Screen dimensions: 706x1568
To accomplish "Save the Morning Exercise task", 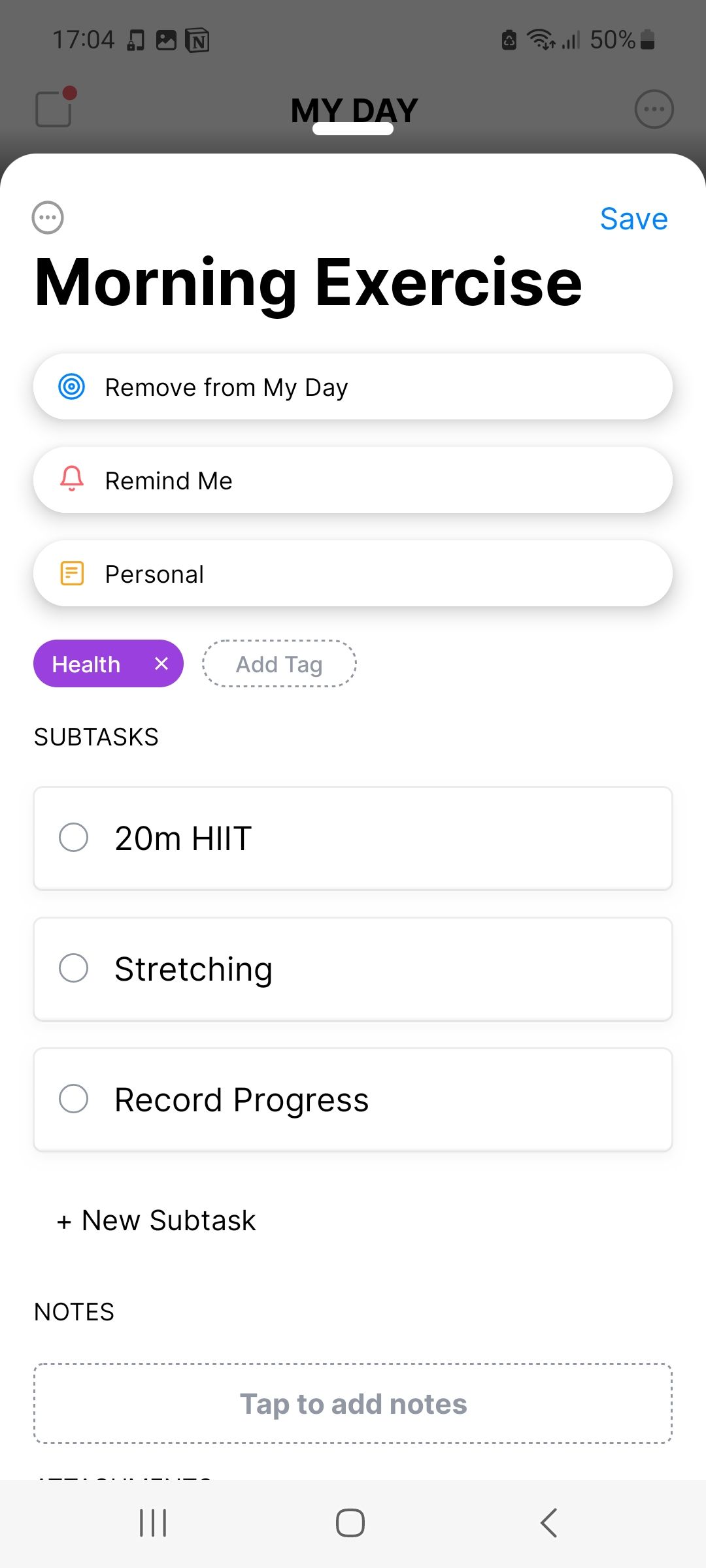I will [x=633, y=219].
